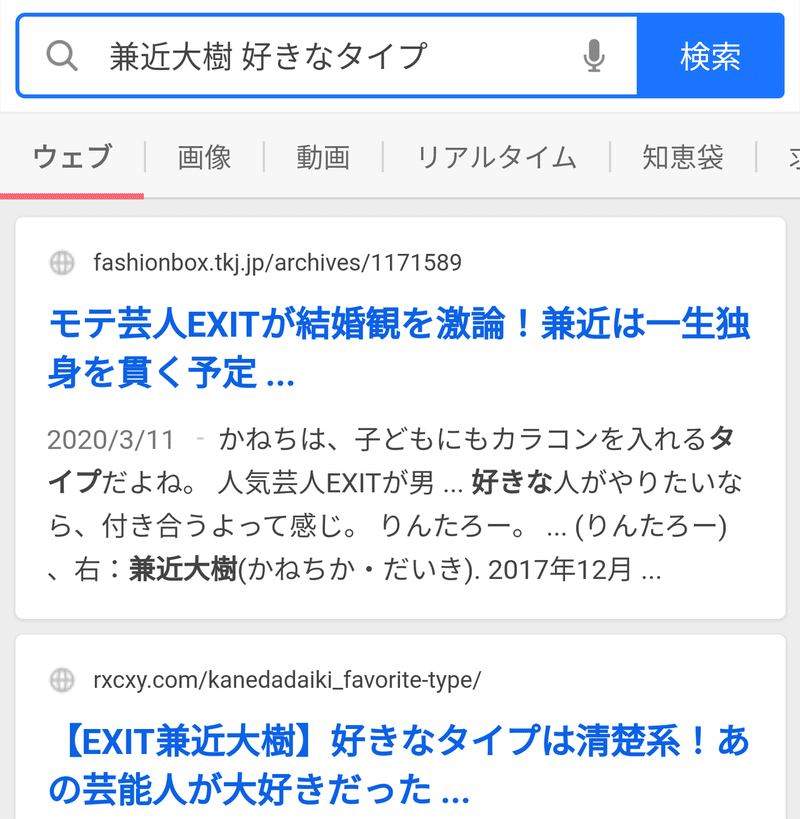
Task: Open the 兼近大樹 好きなタイプは清楚系 article
Action: click(x=400, y=760)
